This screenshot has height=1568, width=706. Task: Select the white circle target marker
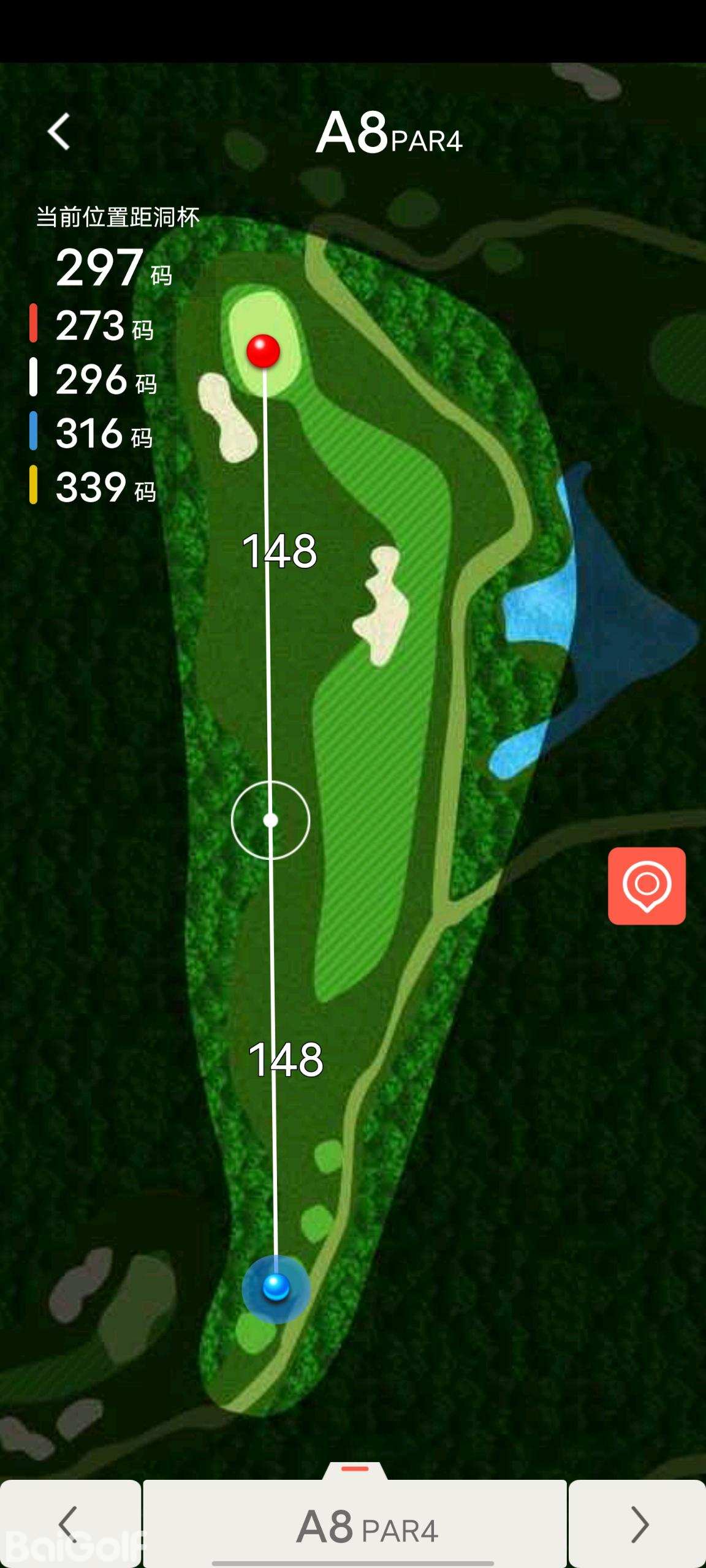click(x=270, y=820)
